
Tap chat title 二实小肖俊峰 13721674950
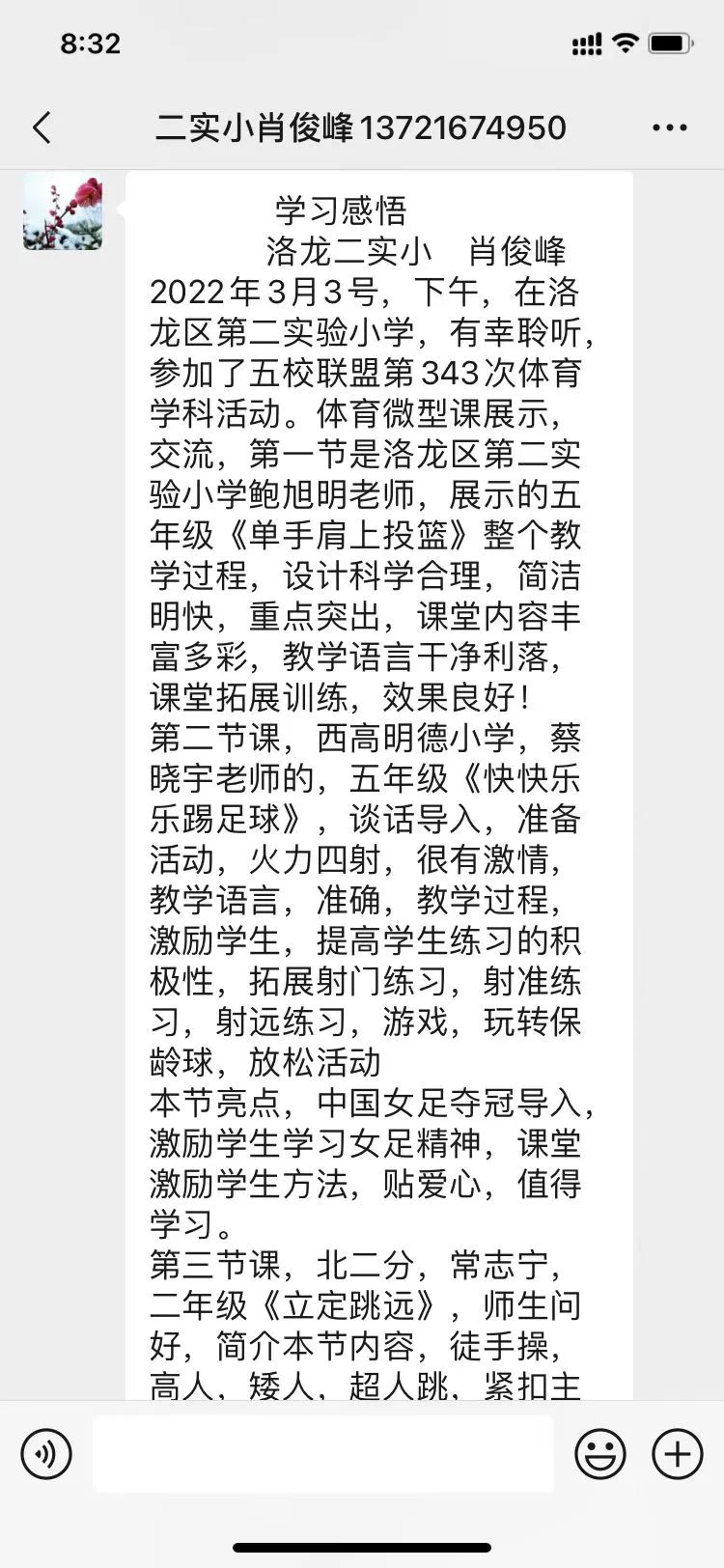coord(362,126)
